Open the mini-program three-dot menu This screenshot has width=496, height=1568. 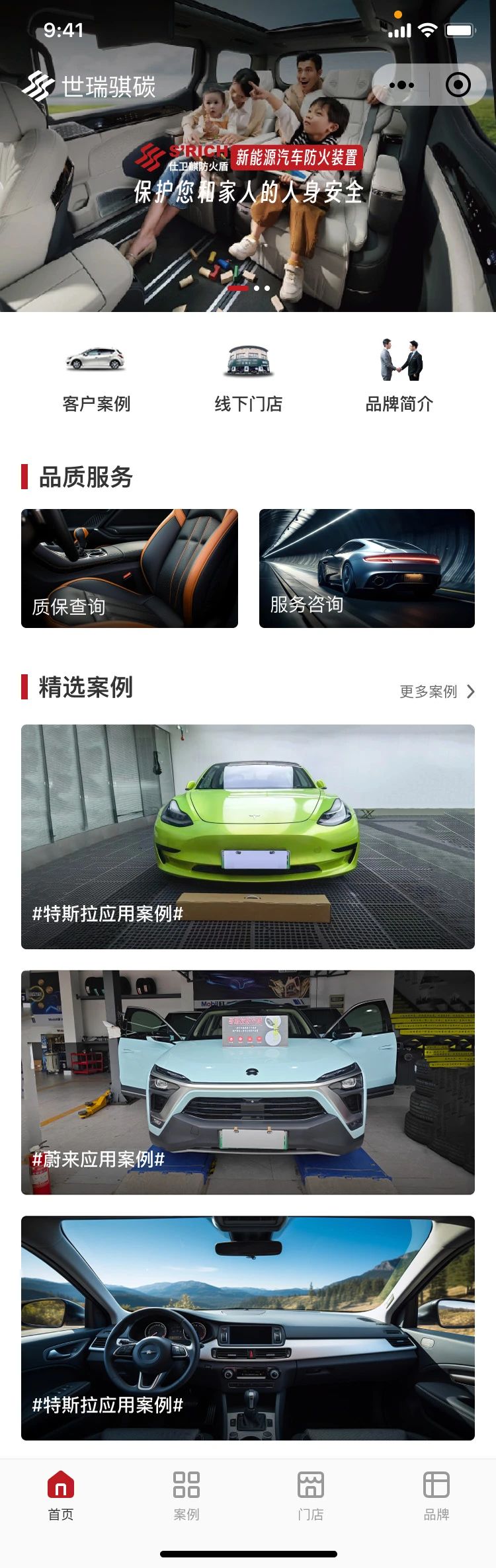(401, 85)
